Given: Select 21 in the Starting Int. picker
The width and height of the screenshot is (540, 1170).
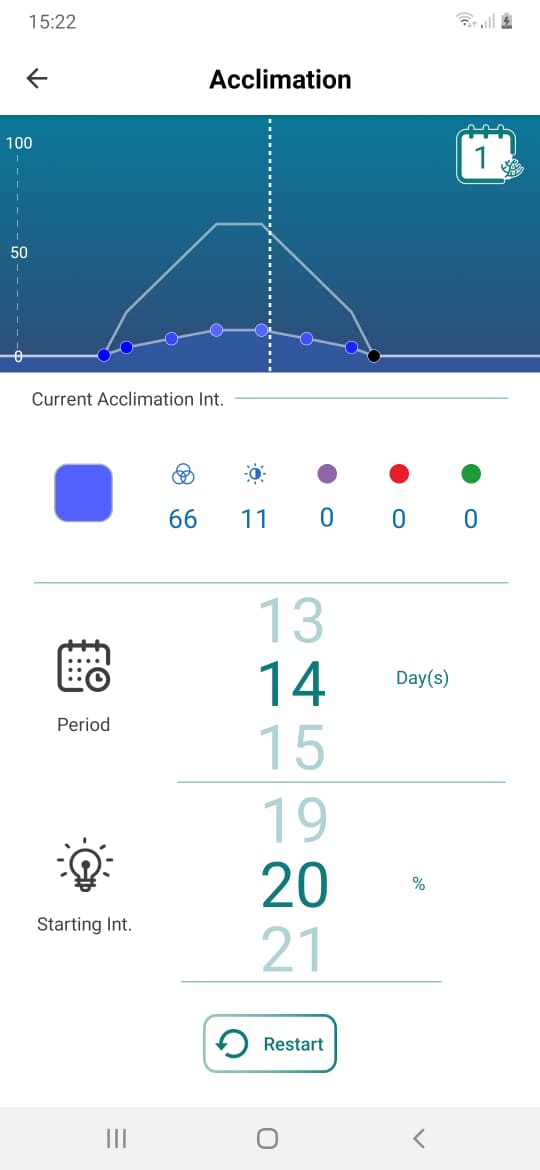Looking at the screenshot, I should click(x=293, y=949).
